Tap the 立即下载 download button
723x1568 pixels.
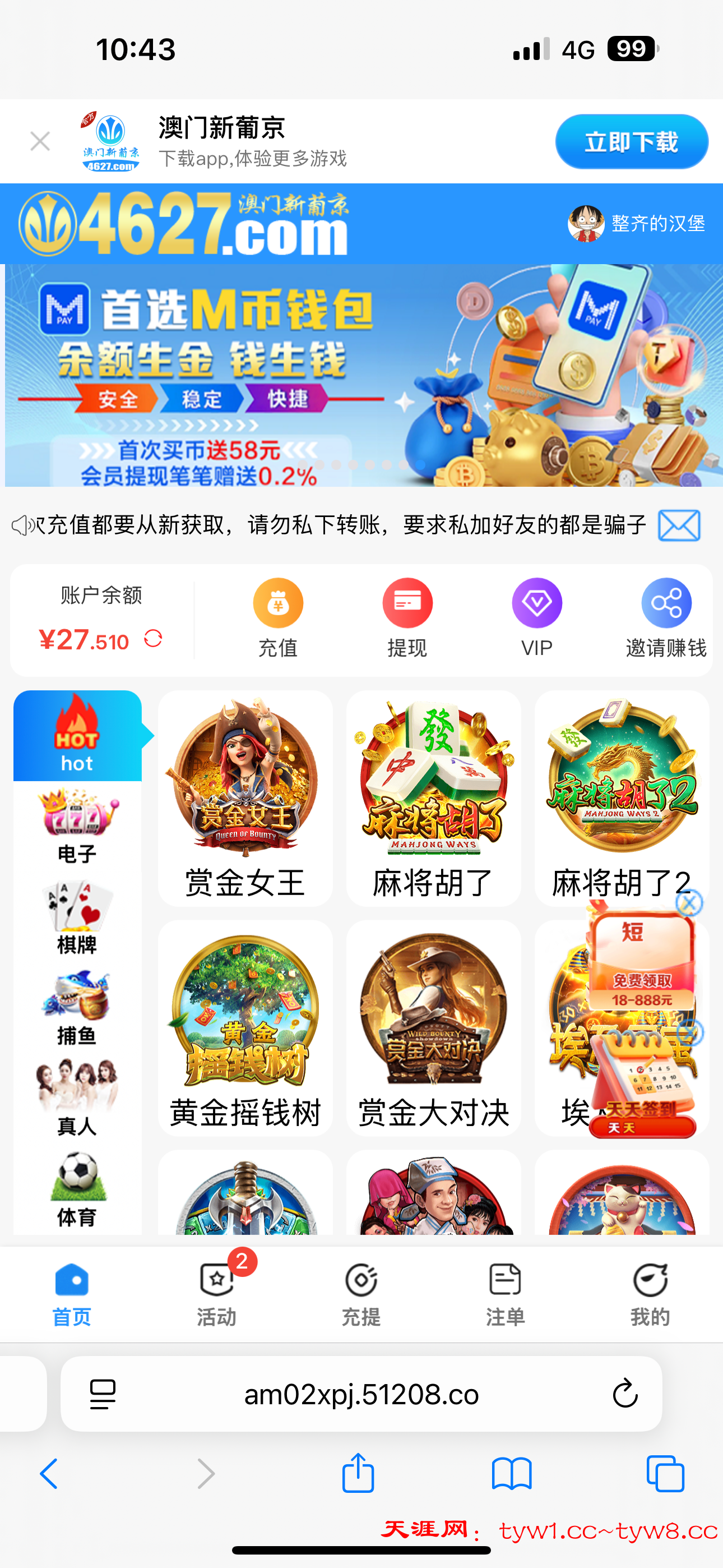(x=631, y=142)
